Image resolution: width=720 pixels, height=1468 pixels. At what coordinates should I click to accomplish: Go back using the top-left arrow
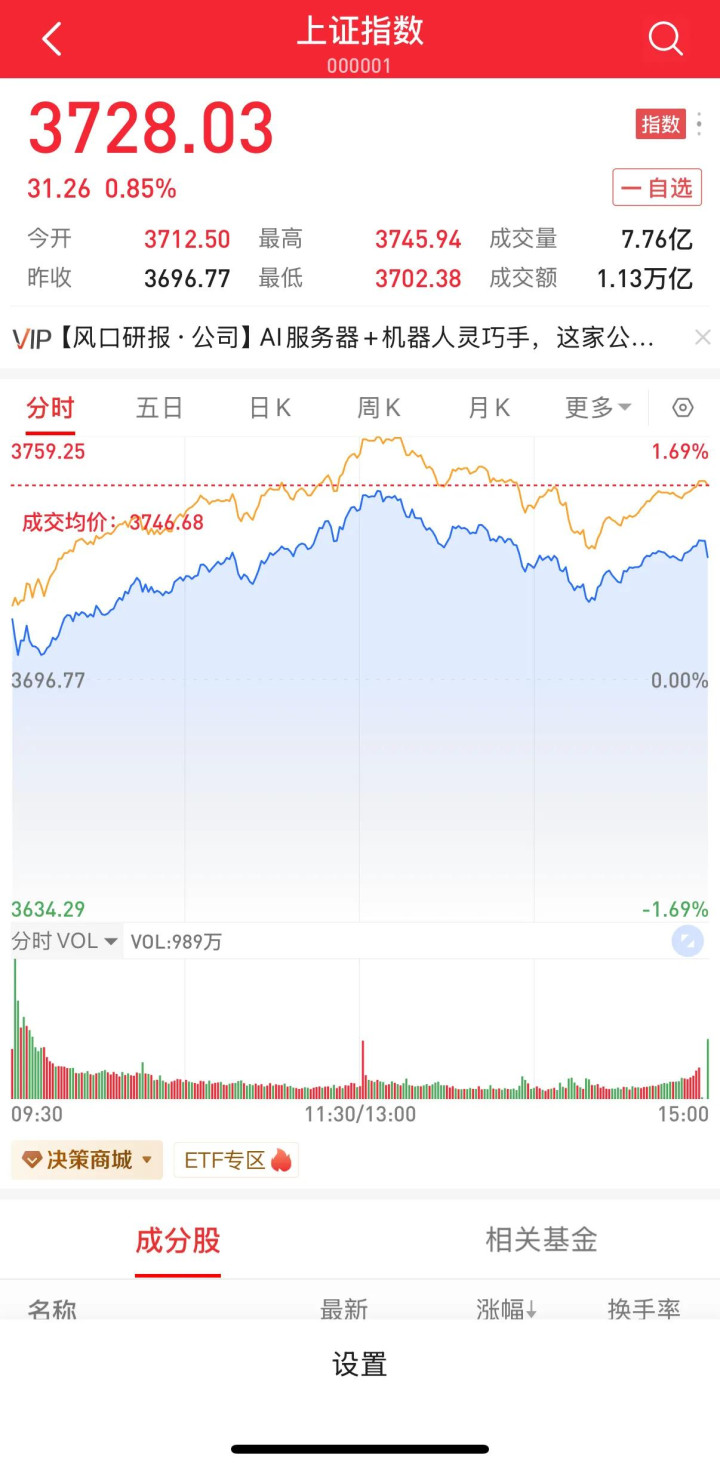[52, 39]
